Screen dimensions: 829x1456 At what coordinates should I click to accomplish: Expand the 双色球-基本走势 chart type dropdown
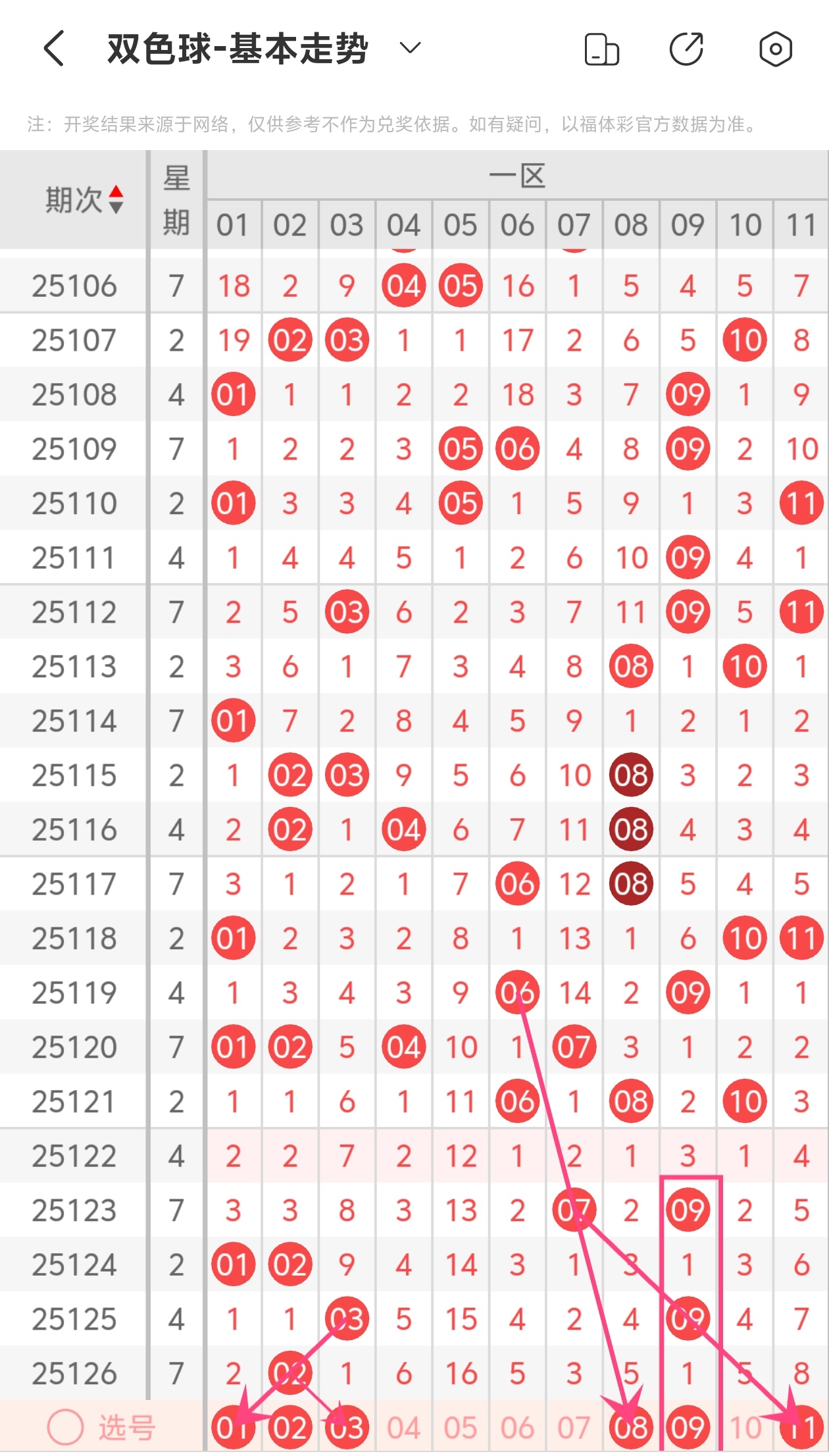[410, 49]
